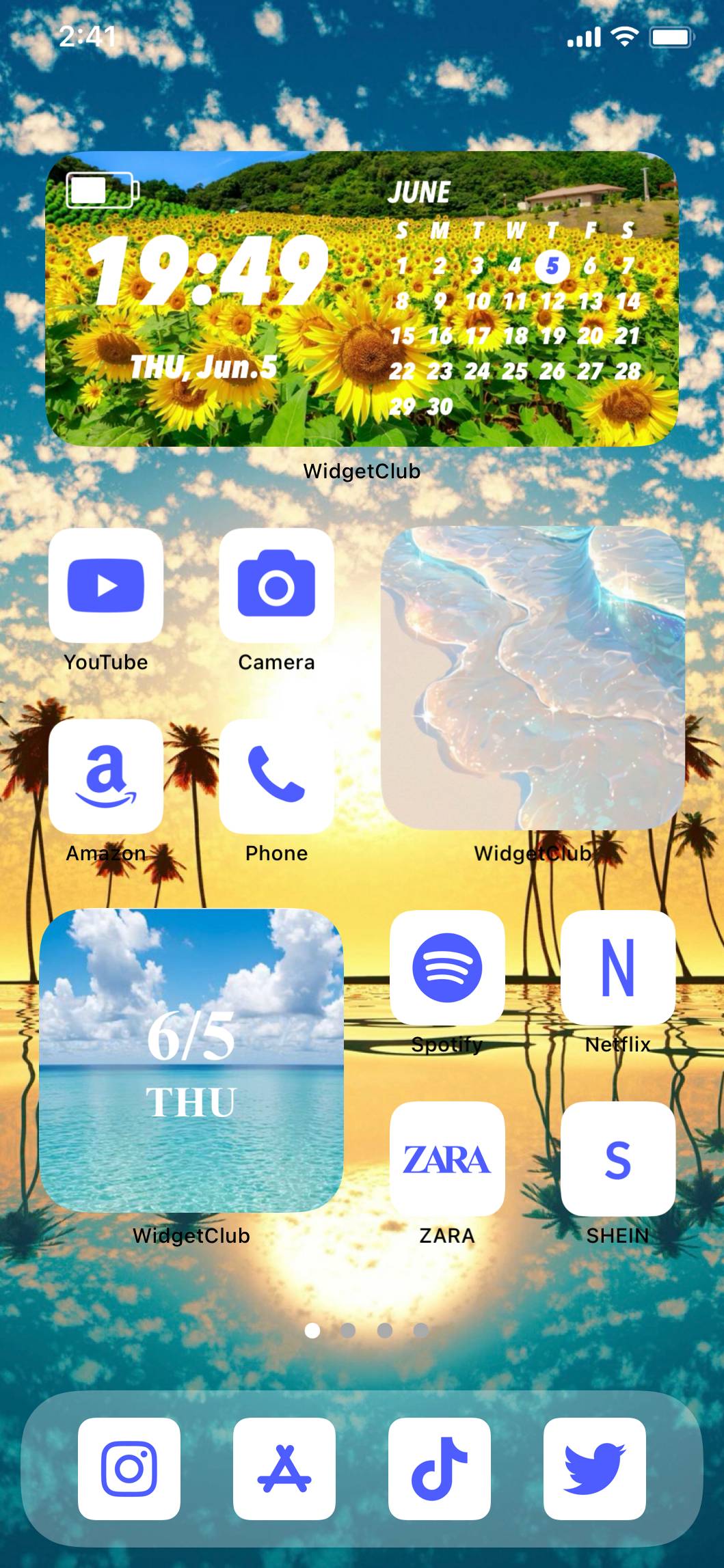Open the Amazon app
Viewport: 724px width, 1568px height.
coord(106,776)
